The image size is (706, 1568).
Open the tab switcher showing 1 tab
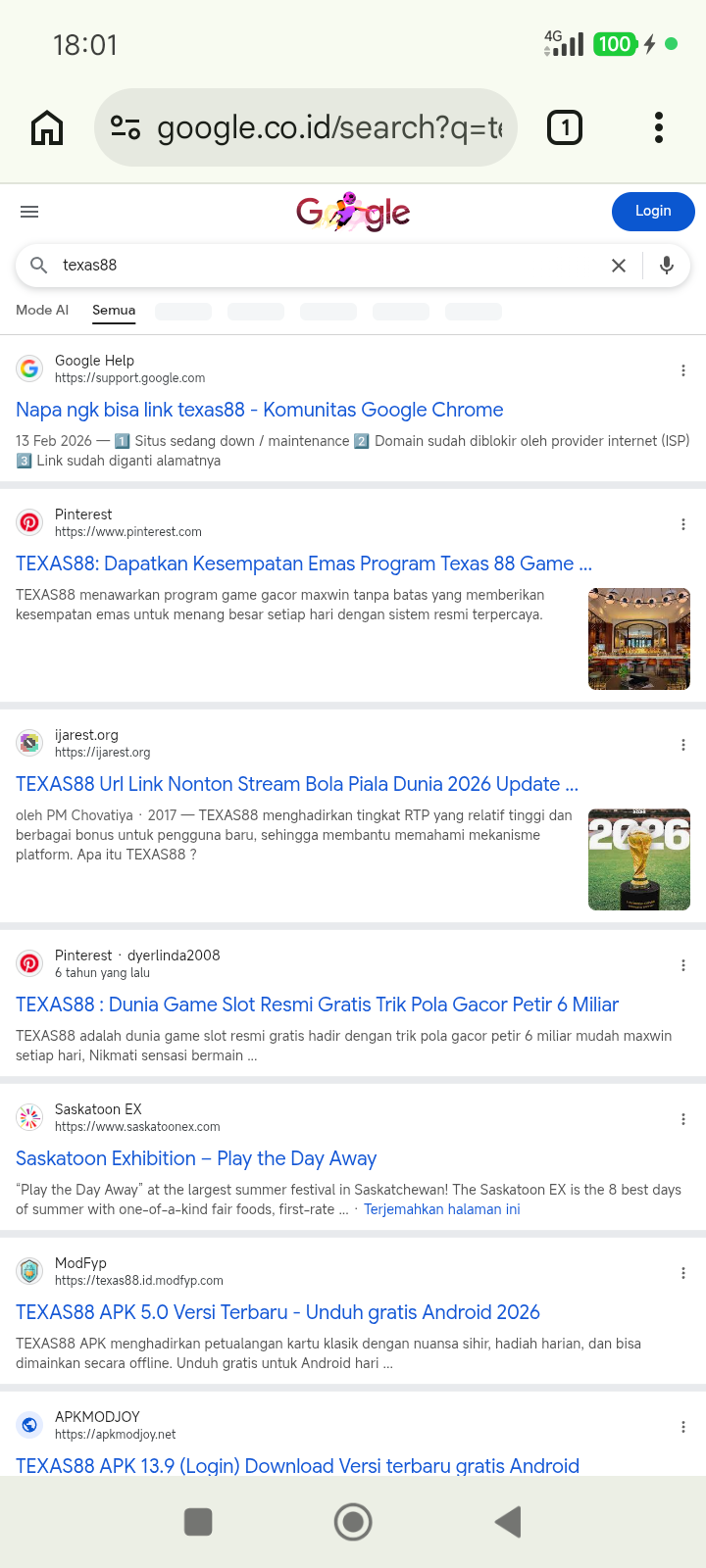(x=564, y=127)
